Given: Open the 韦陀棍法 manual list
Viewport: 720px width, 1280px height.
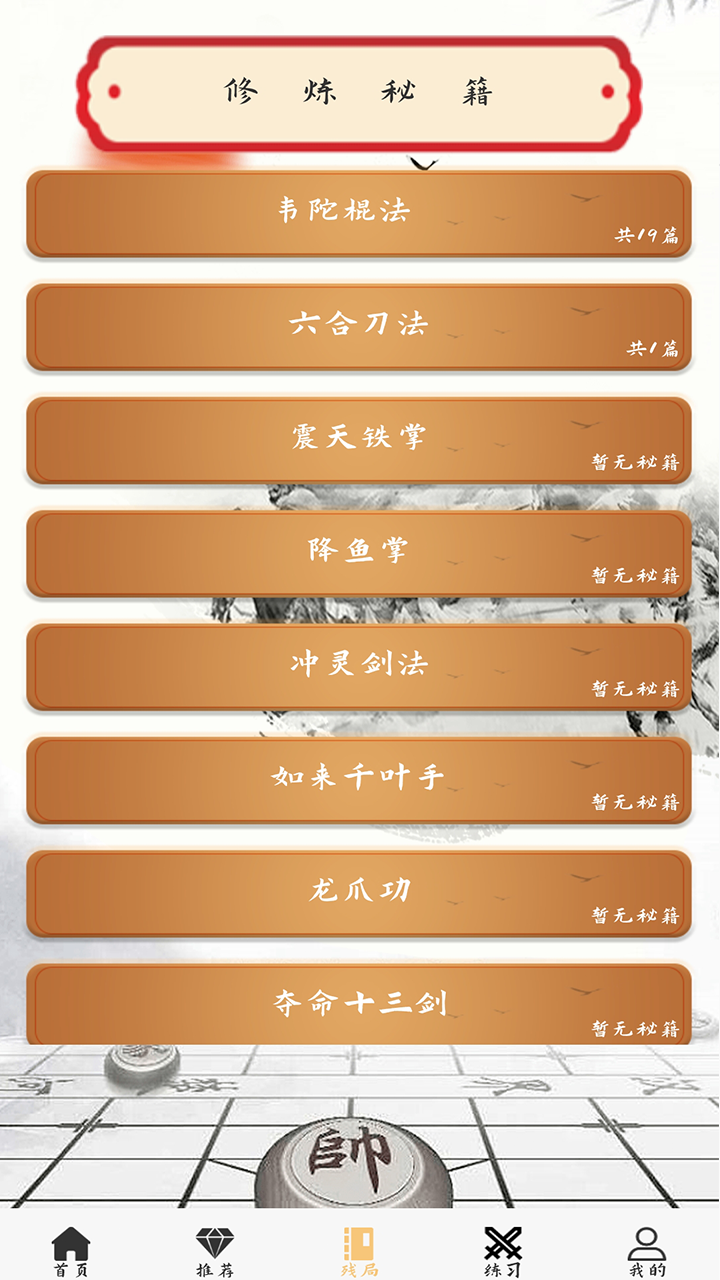Looking at the screenshot, I should (x=359, y=214).
